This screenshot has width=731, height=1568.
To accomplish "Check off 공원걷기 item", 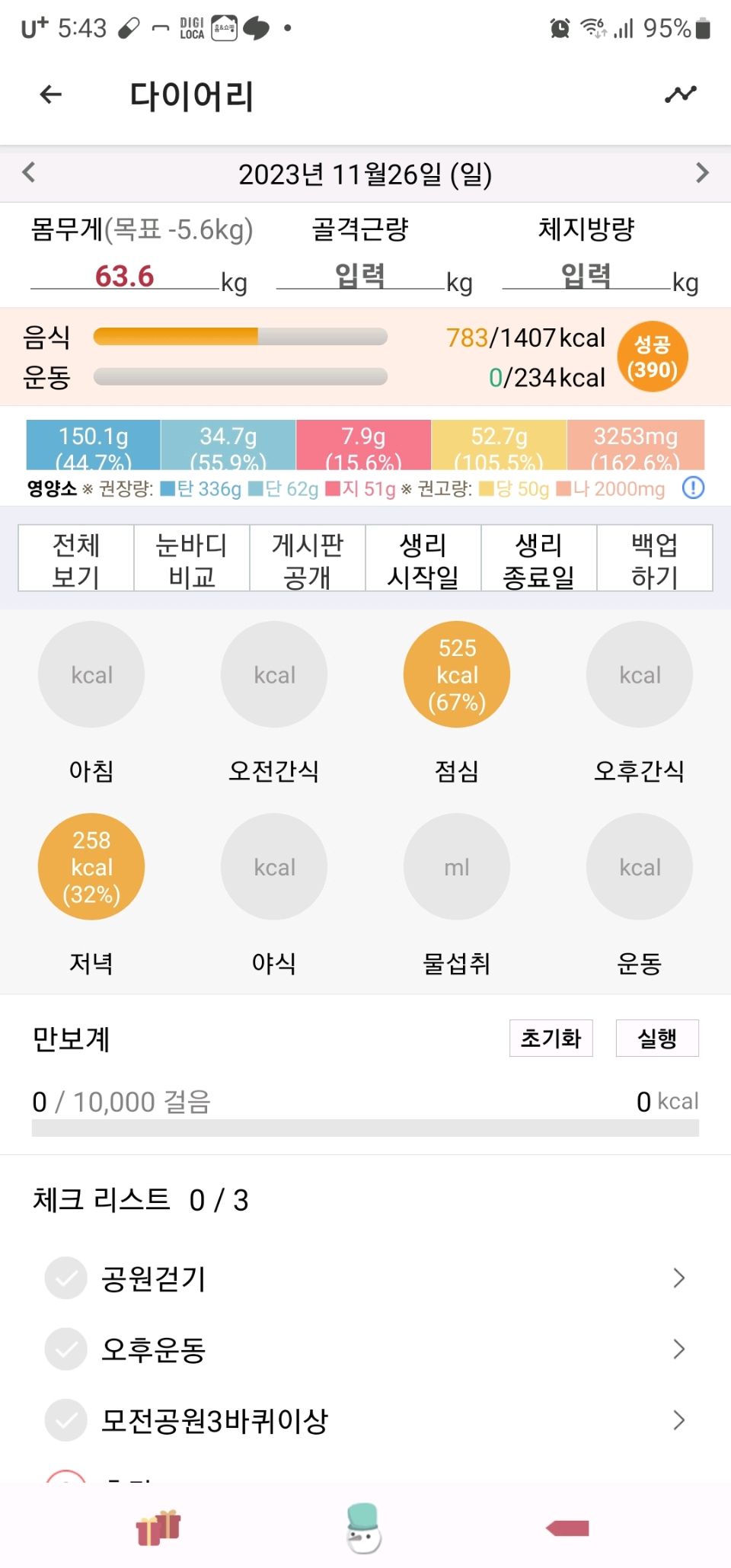I will click(66, 1278).
